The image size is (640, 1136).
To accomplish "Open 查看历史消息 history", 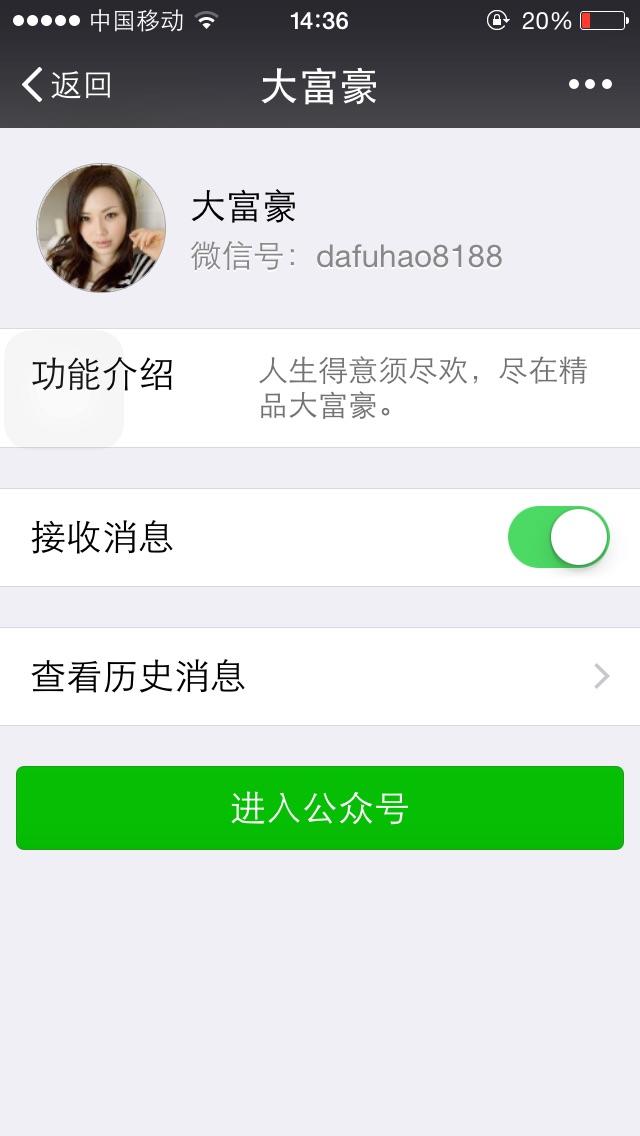I will pyautogui.click(x=320, y=677).
